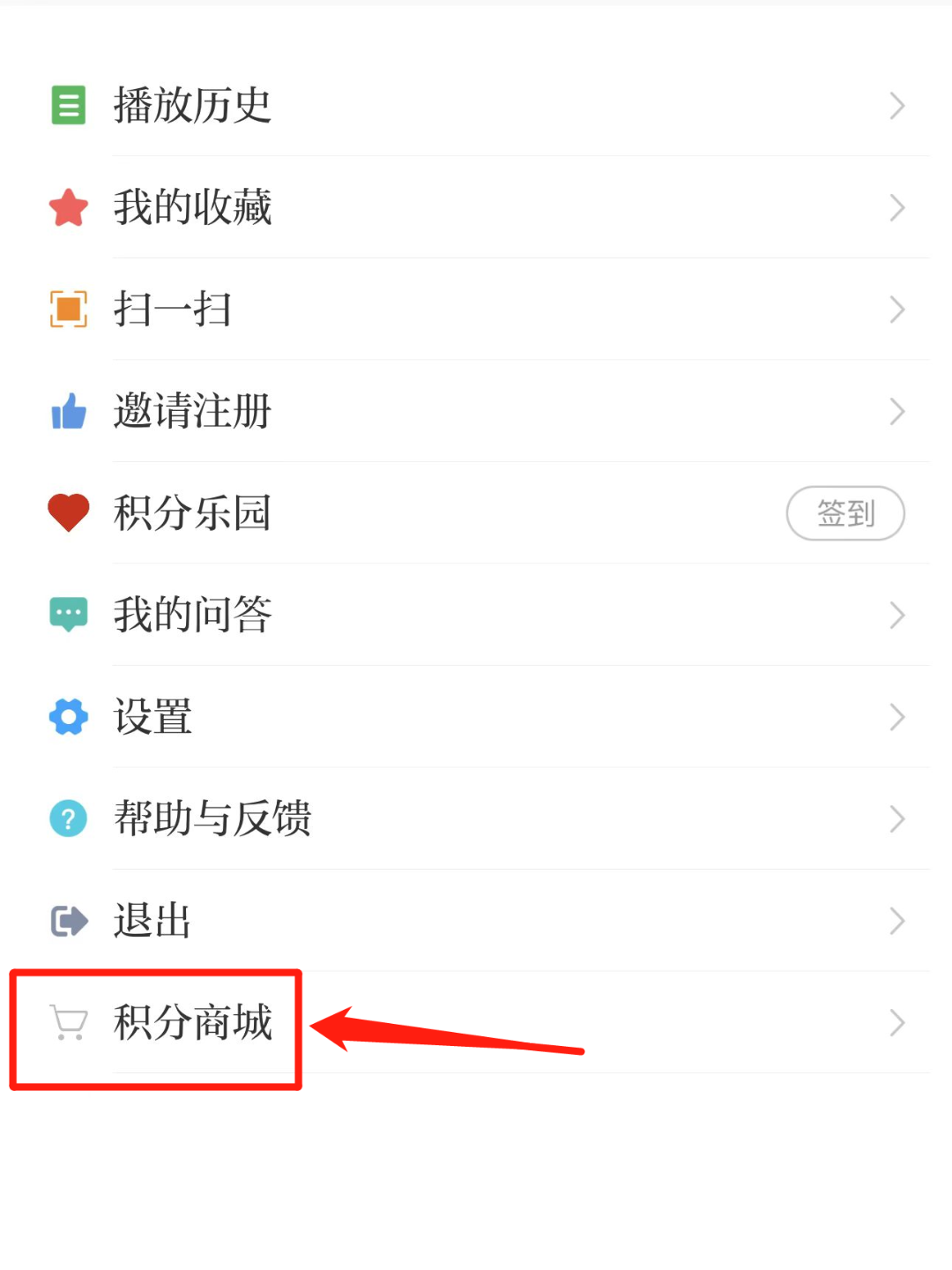Open 帮助与反馈 help and feedback

212,818
